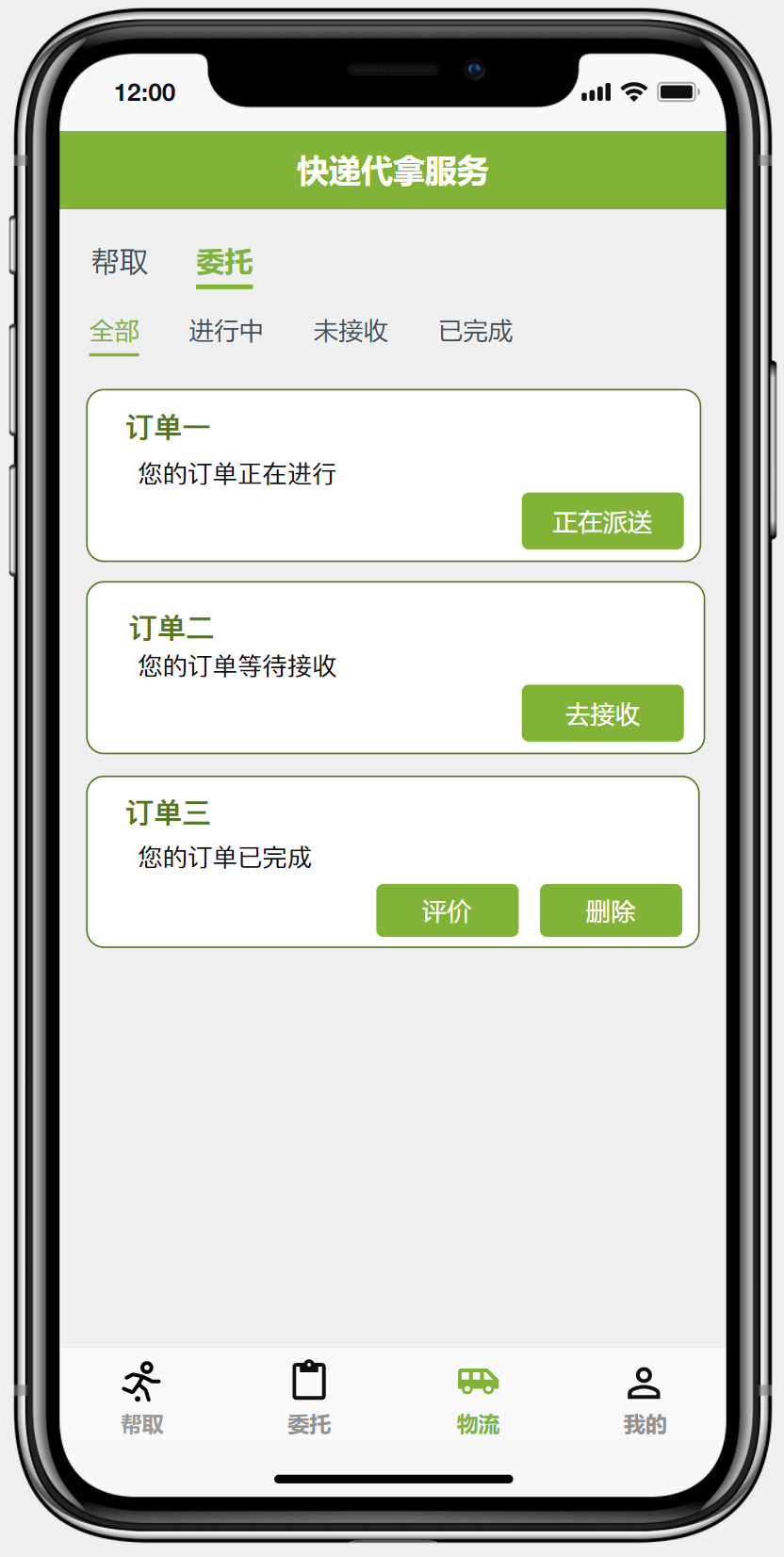Go to 委托 in bottom navigation
The image size is (784, 1557).
coord(309,1398)
